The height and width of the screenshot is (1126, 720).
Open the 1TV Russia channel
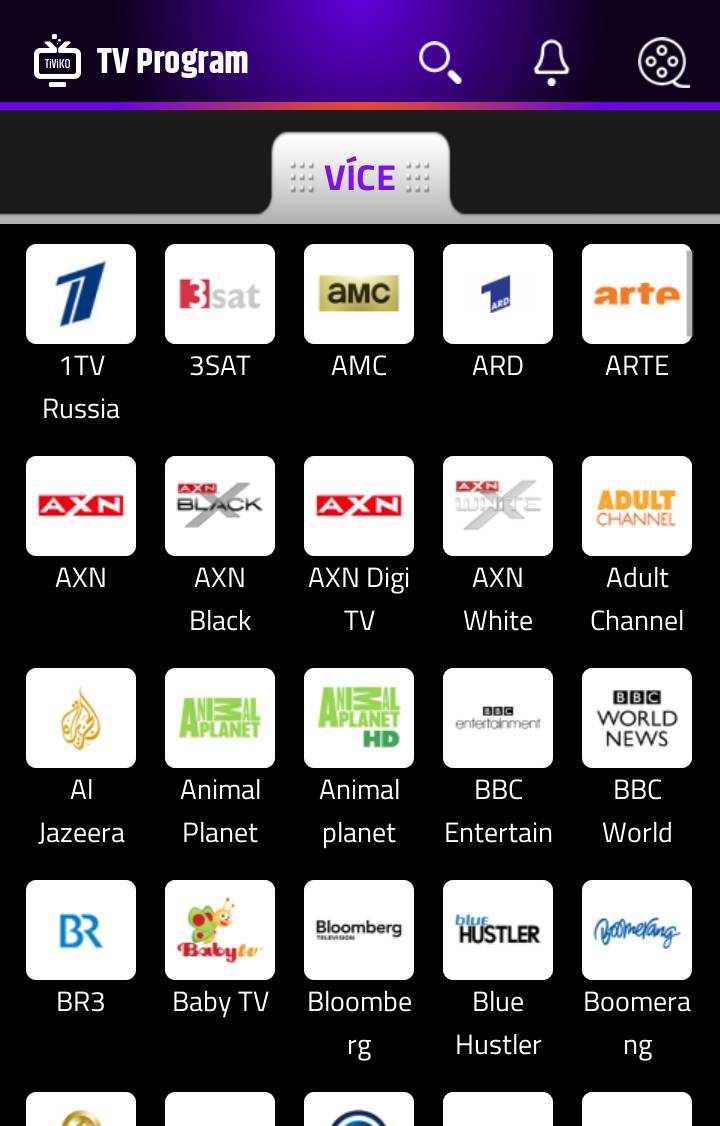pyautogui.click(x=80, y=294)
